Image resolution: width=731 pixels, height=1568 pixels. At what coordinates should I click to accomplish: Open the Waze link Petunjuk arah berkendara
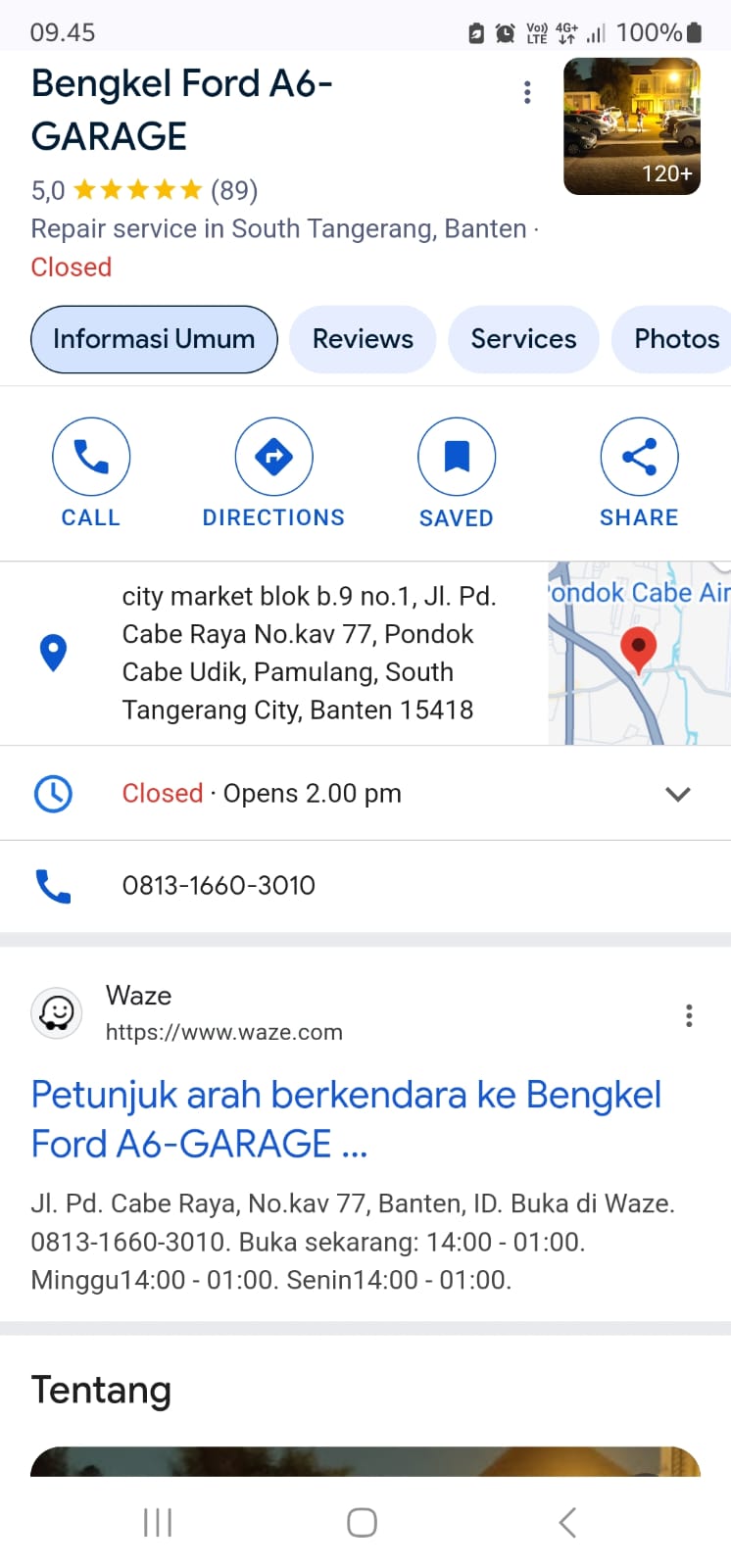coord(345,1119)
